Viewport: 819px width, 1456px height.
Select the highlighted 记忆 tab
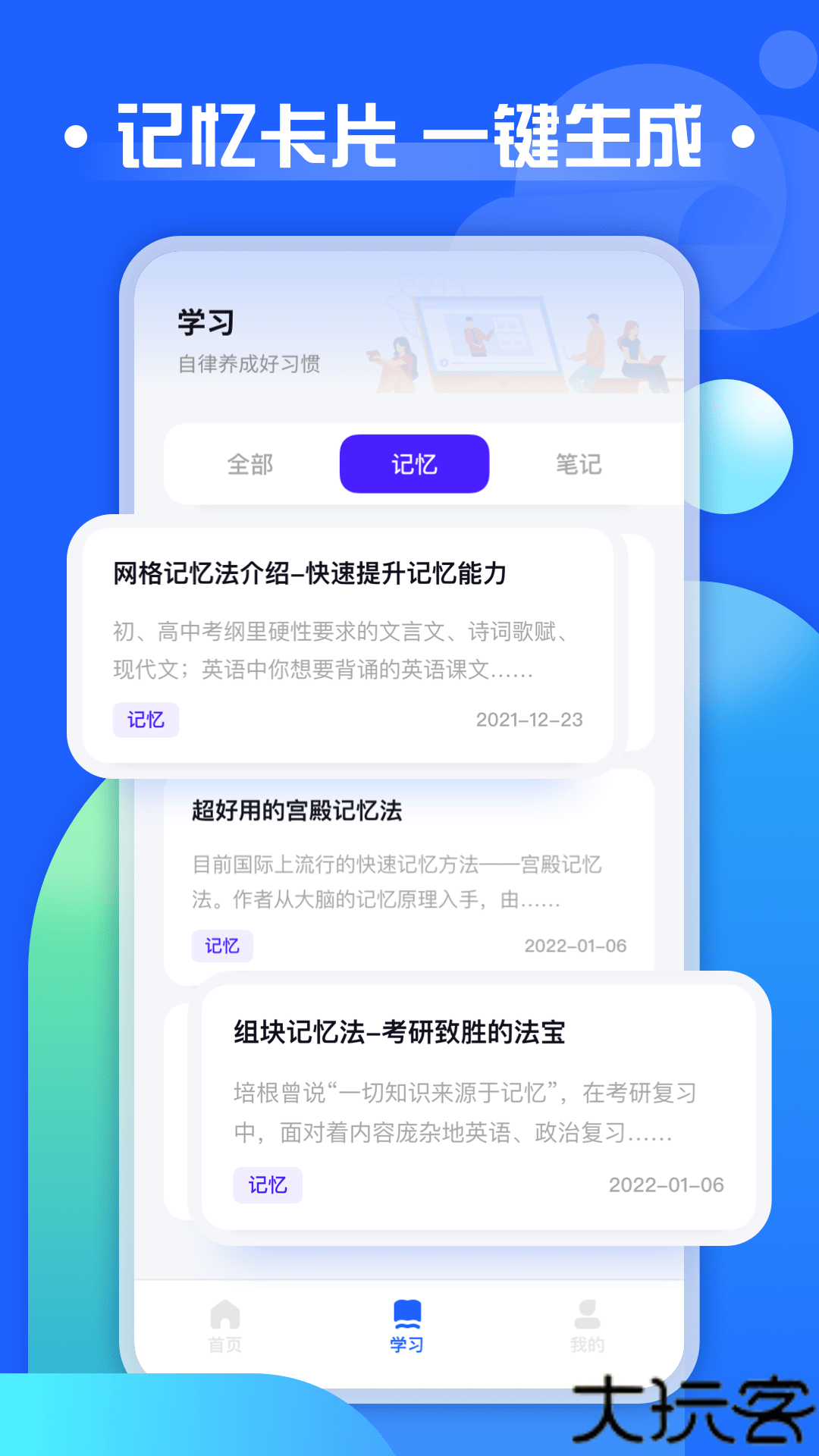tap(414, 465)
